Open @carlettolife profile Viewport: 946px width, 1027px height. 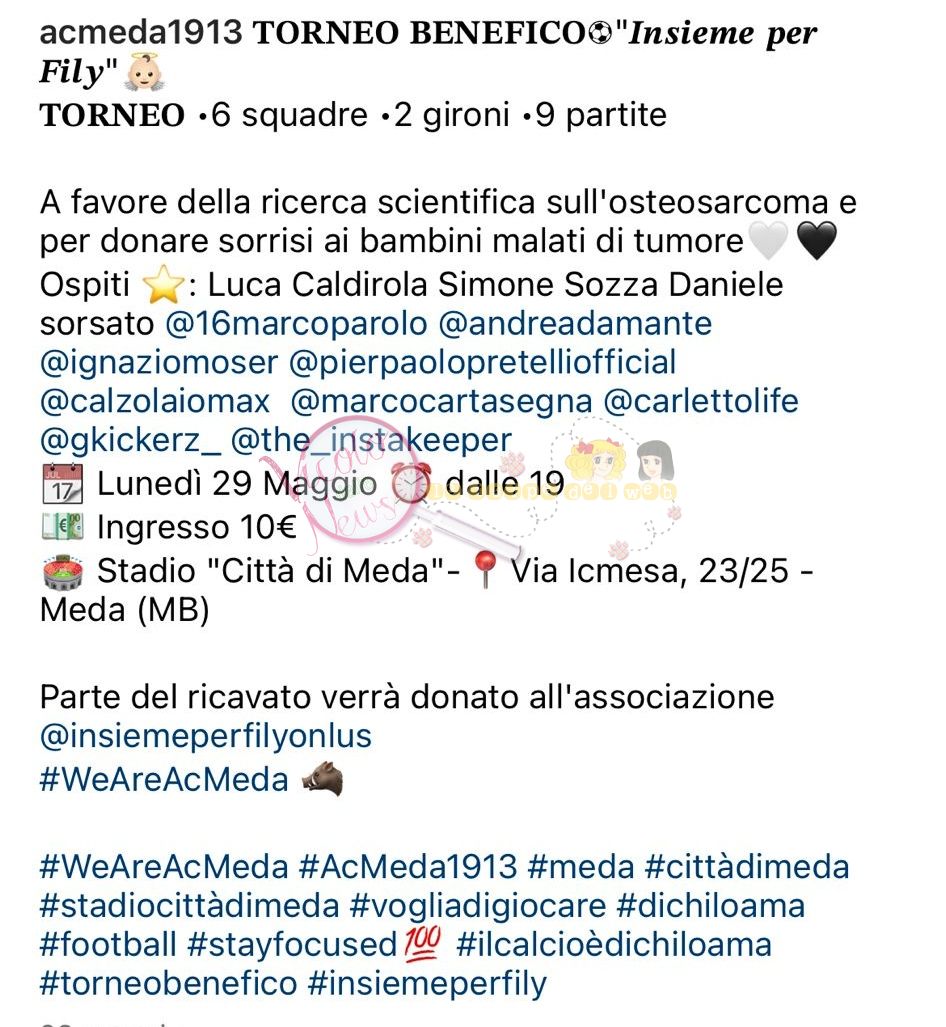click(701, 401)
